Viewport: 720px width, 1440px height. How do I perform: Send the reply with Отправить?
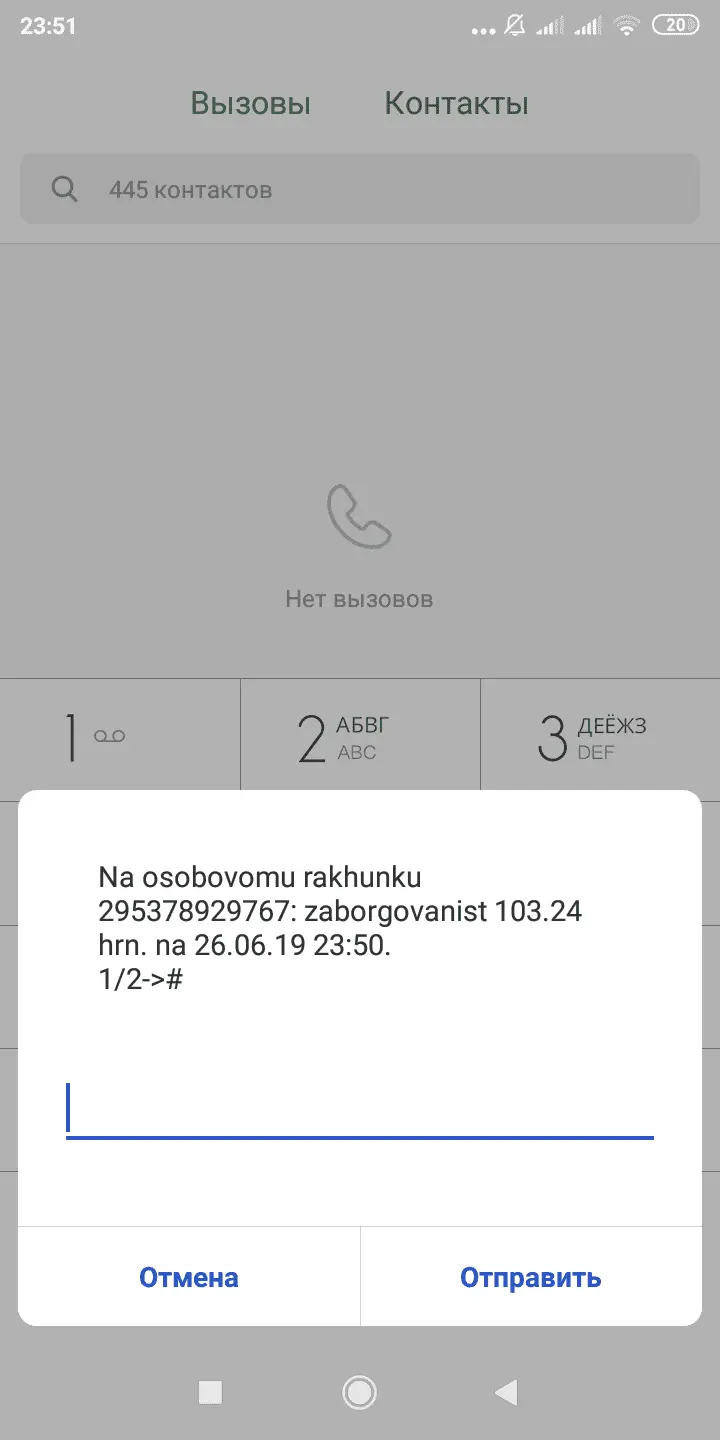(x=530, y=1277)
